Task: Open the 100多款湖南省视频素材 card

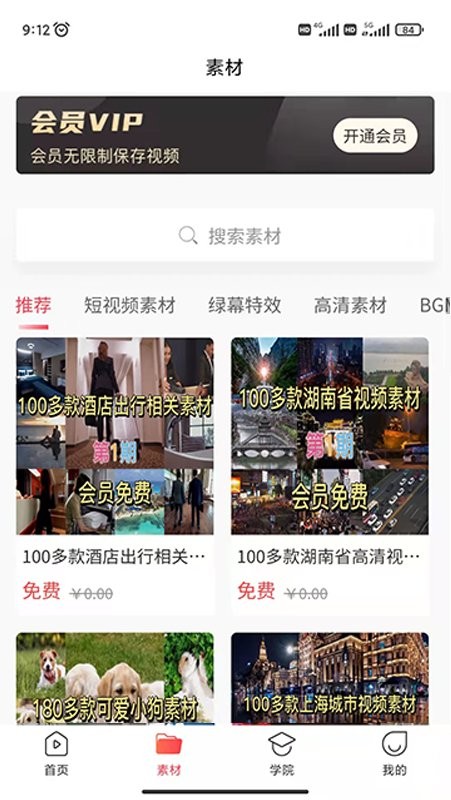Action: click(330, 476)
